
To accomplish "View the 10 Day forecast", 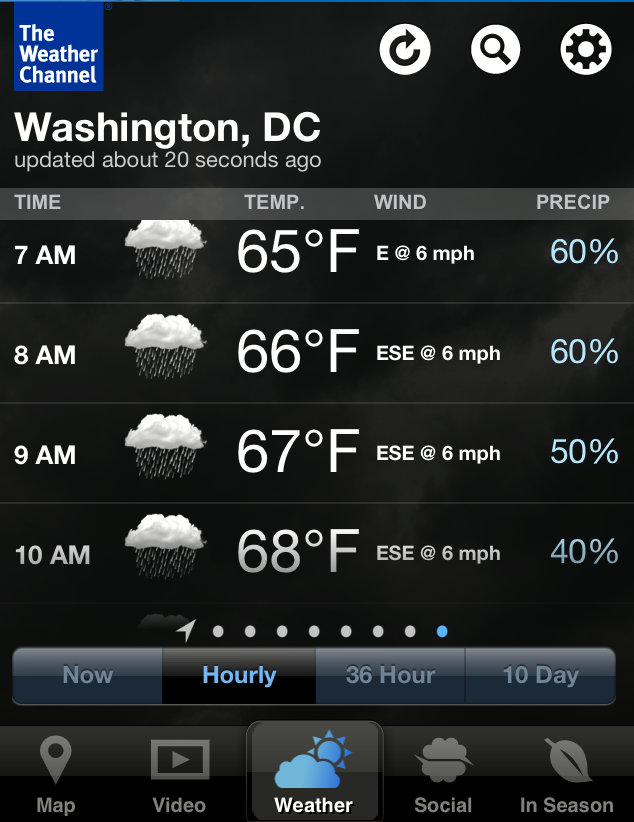I will click(x=540, y=675).
